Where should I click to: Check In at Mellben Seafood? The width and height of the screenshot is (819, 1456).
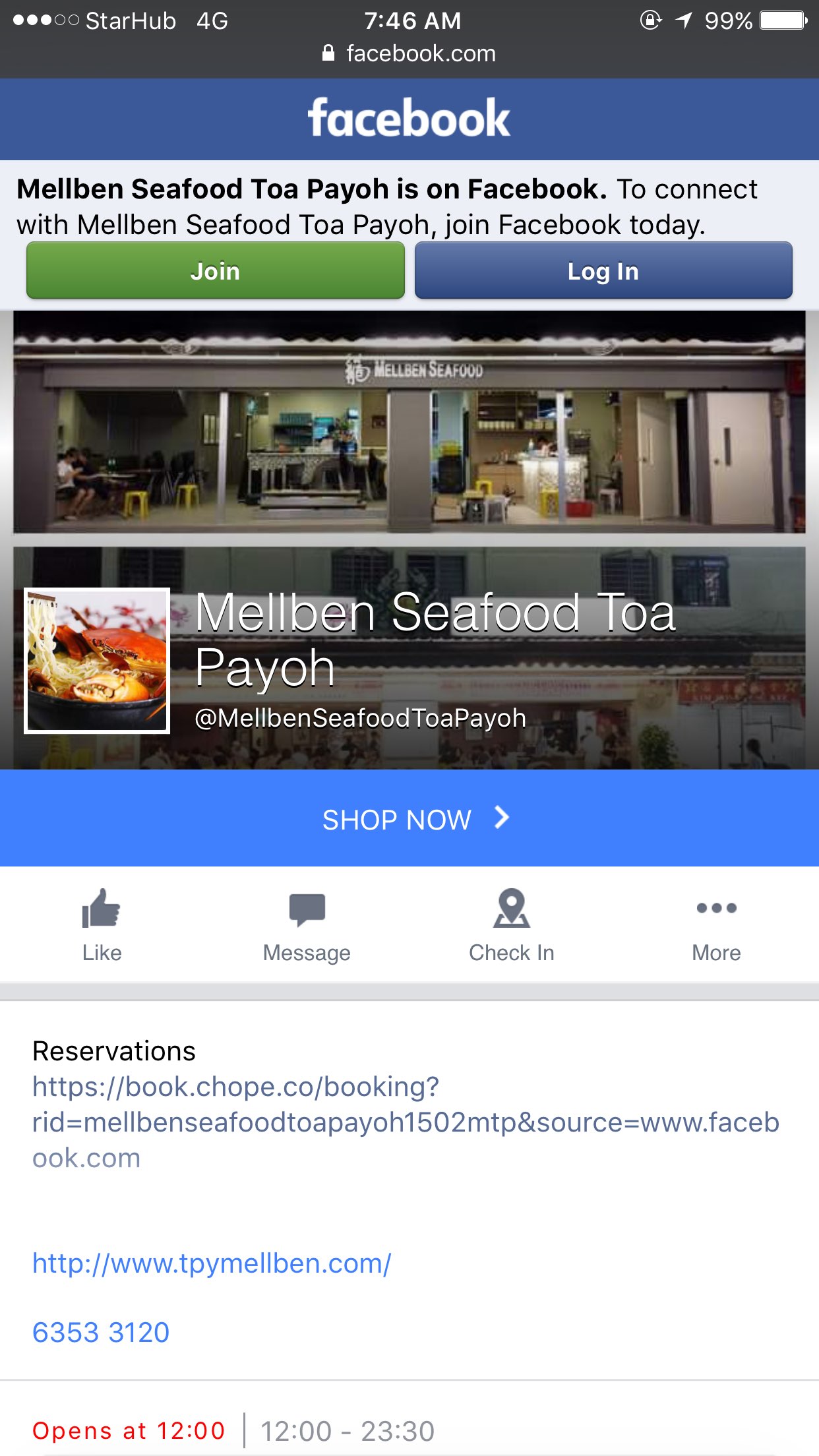tap(511, 925)
